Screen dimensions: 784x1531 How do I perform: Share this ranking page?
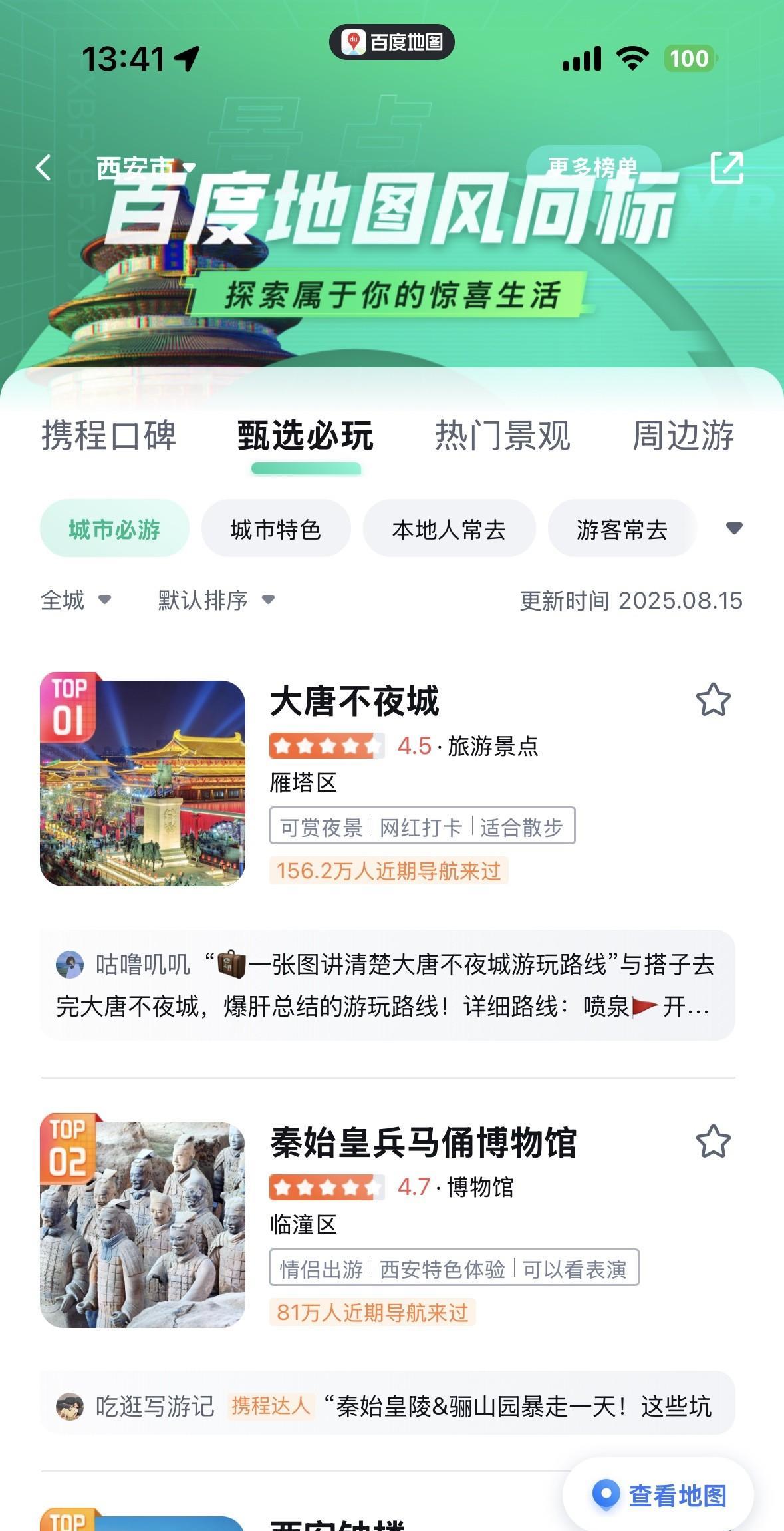pos(726,168)
